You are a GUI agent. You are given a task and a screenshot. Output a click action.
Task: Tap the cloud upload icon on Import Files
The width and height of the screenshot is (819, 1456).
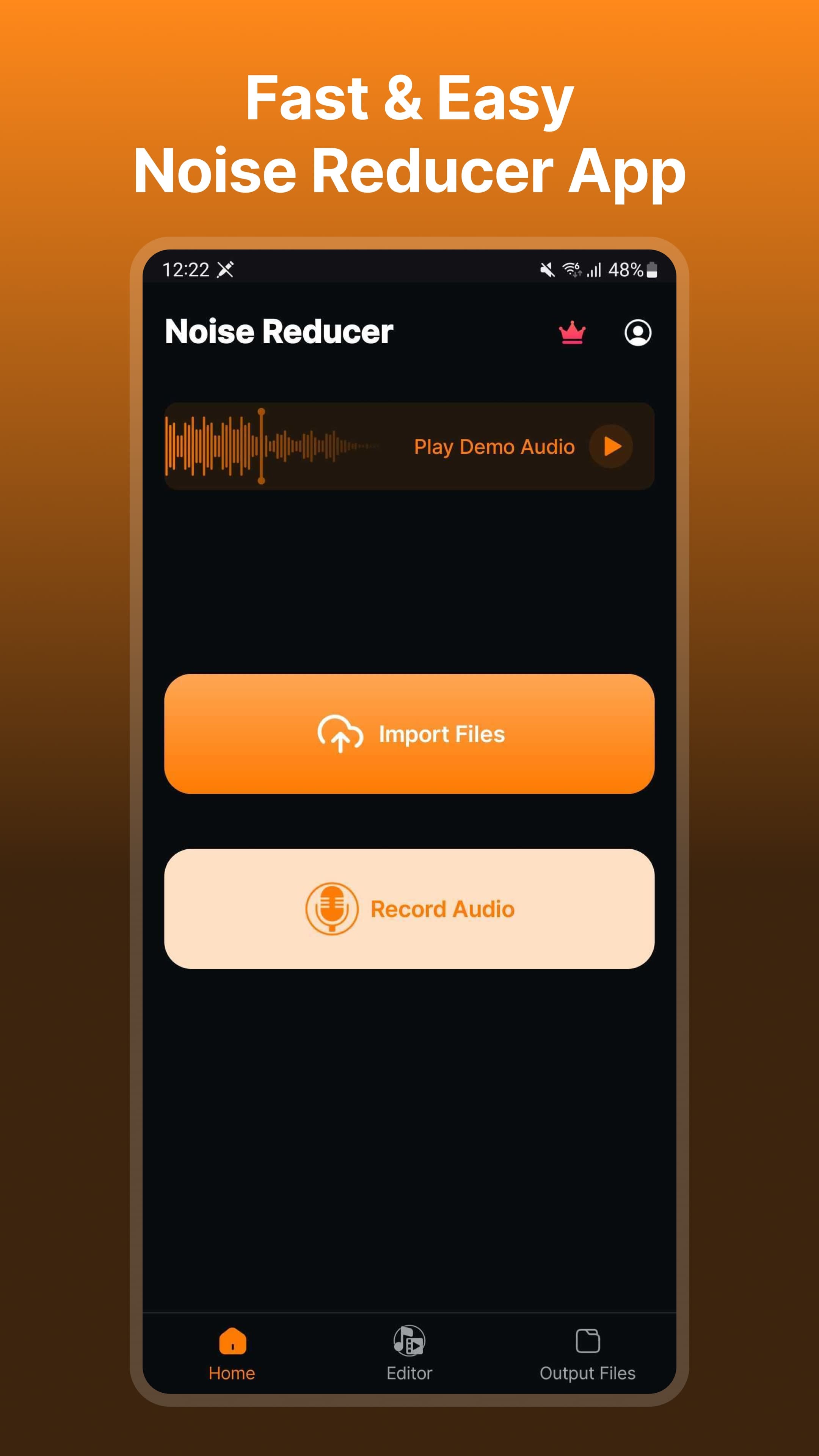pos(340,734)
